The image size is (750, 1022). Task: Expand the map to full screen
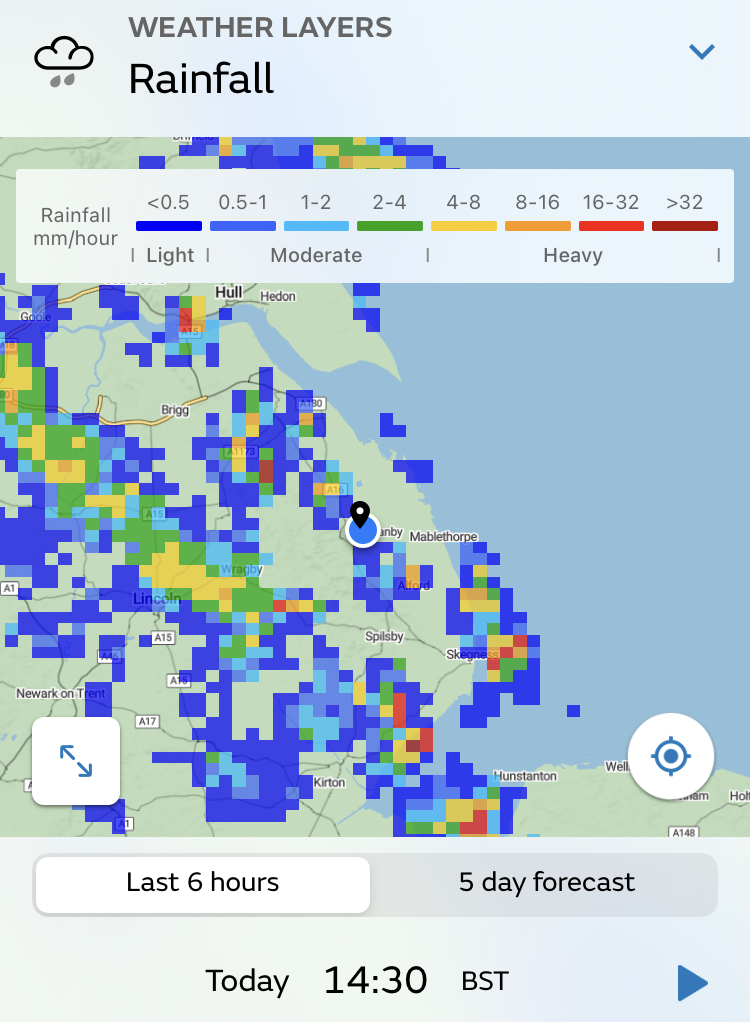[x=76, y=761]
